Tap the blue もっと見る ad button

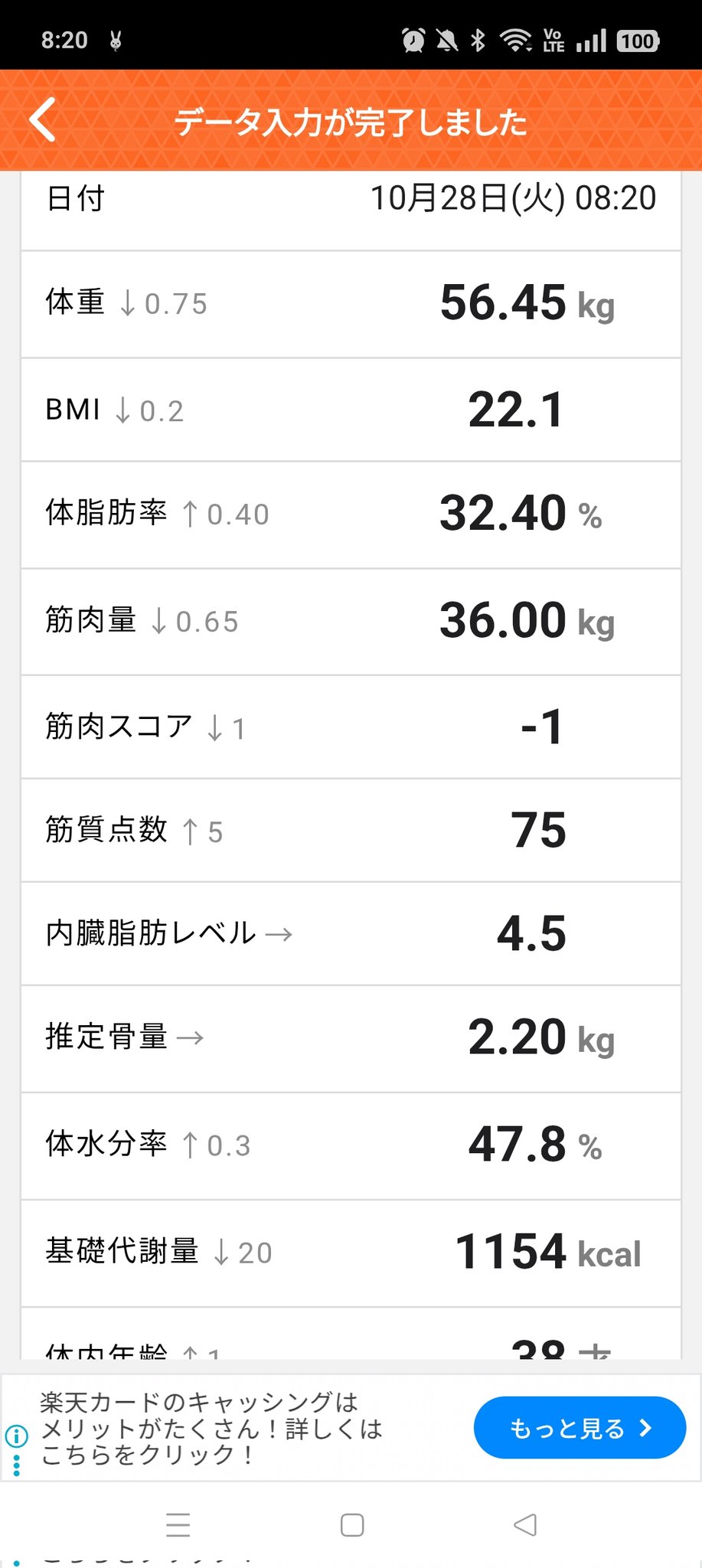click(x=580, y=1427)
